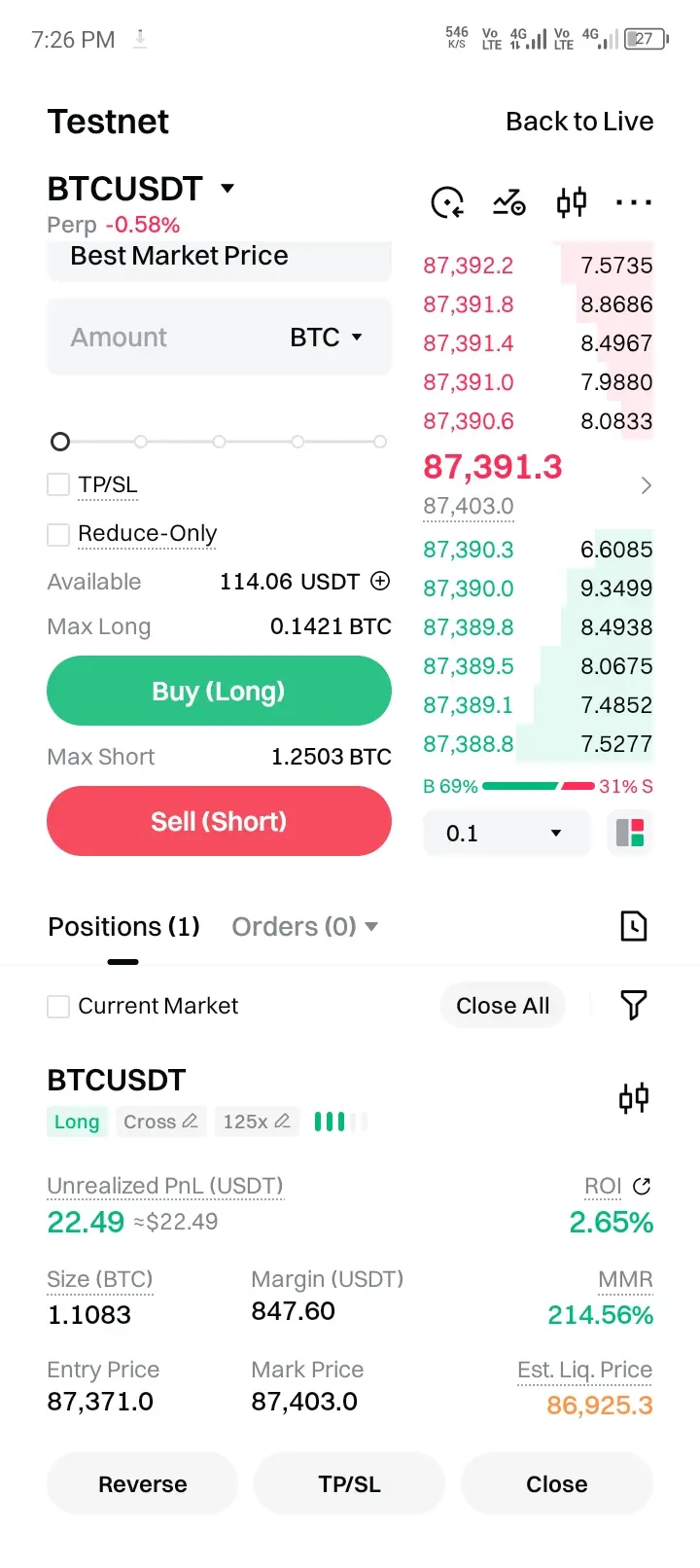Open the three-dot overflow menu
The height and width of the screenshot is (1568, 700).
[634, 202]
